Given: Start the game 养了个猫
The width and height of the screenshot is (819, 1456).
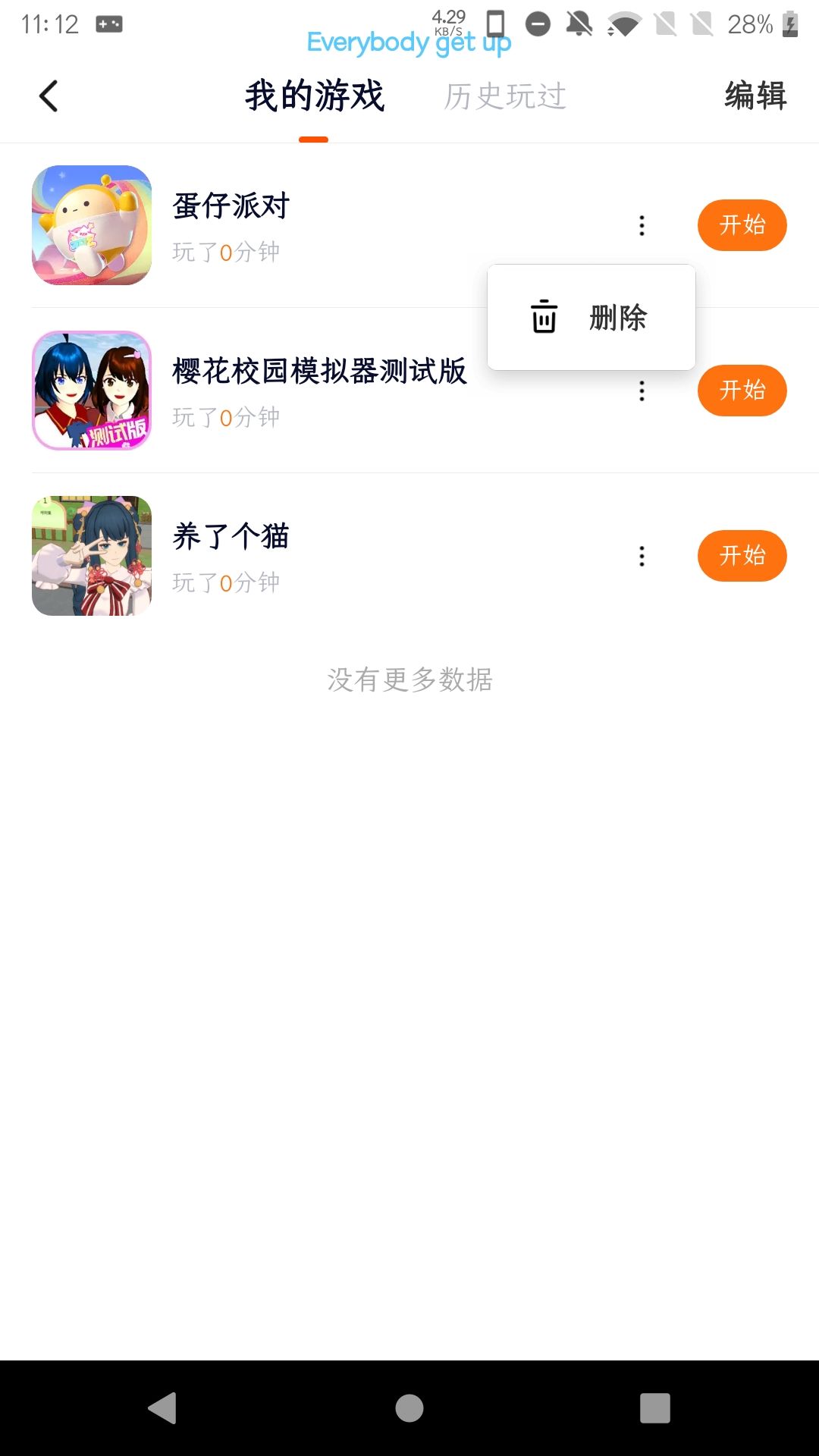Looking at the screenshot, I should pos(742,556).
